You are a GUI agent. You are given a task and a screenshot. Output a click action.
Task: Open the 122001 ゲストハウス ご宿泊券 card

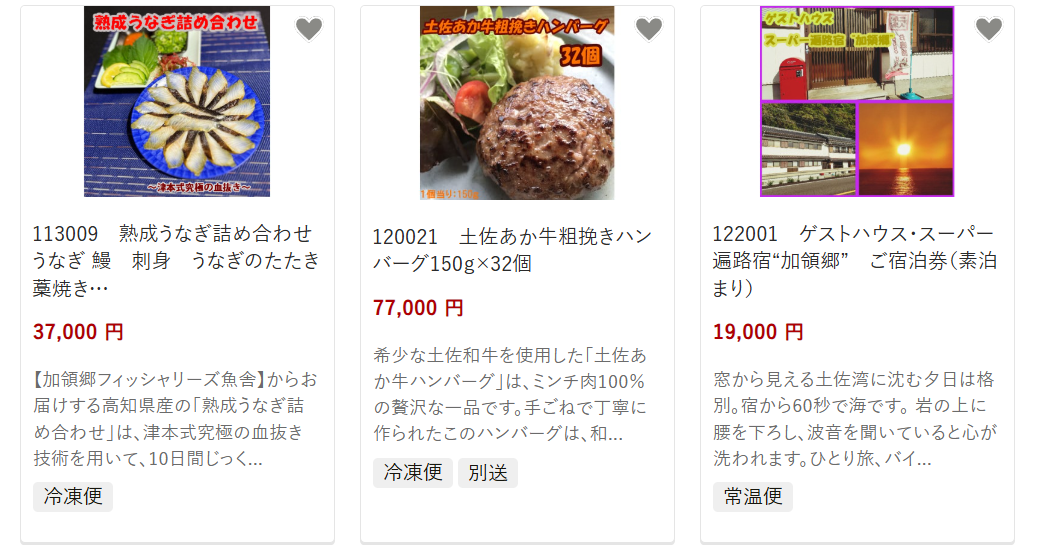click(855, 260)
